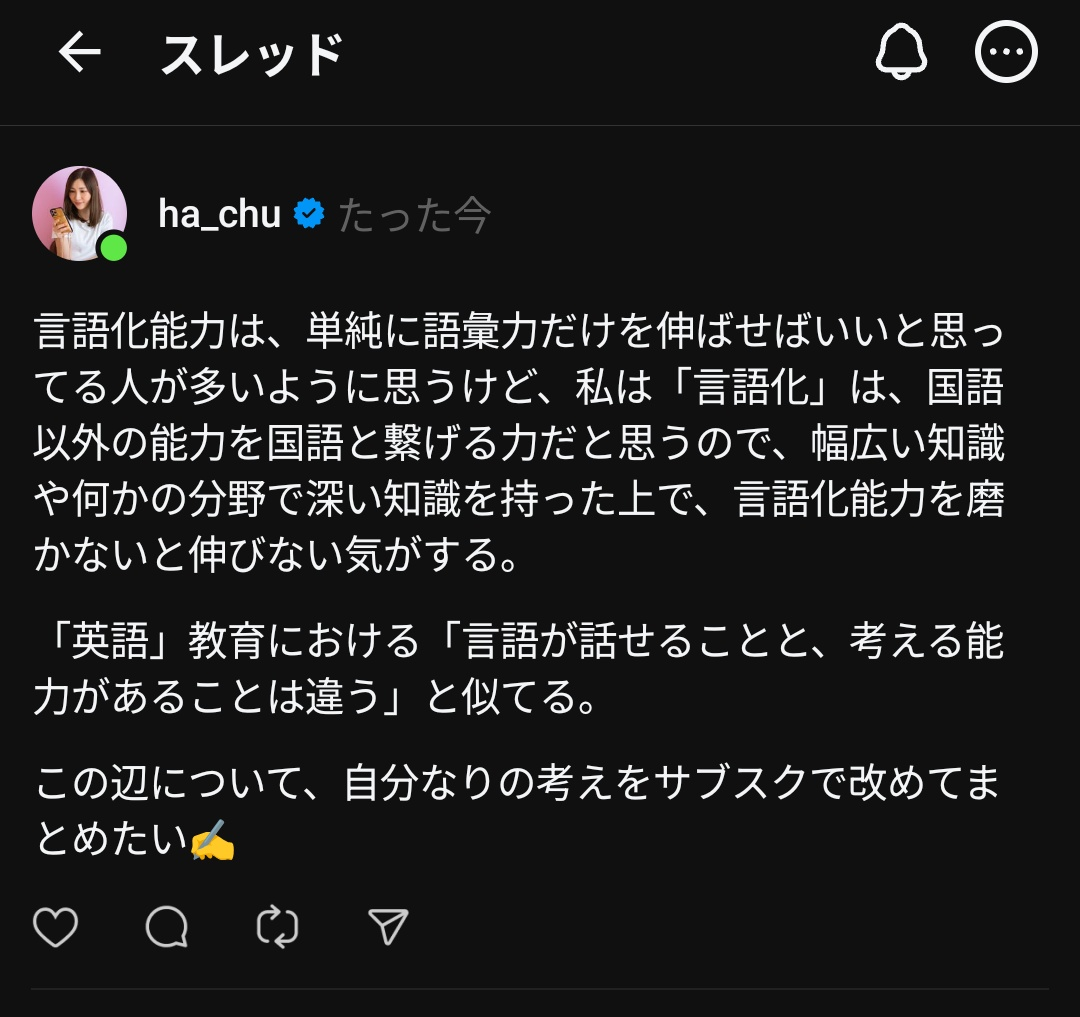
Task: Open the more options menu
Action: coord(1006,52)
